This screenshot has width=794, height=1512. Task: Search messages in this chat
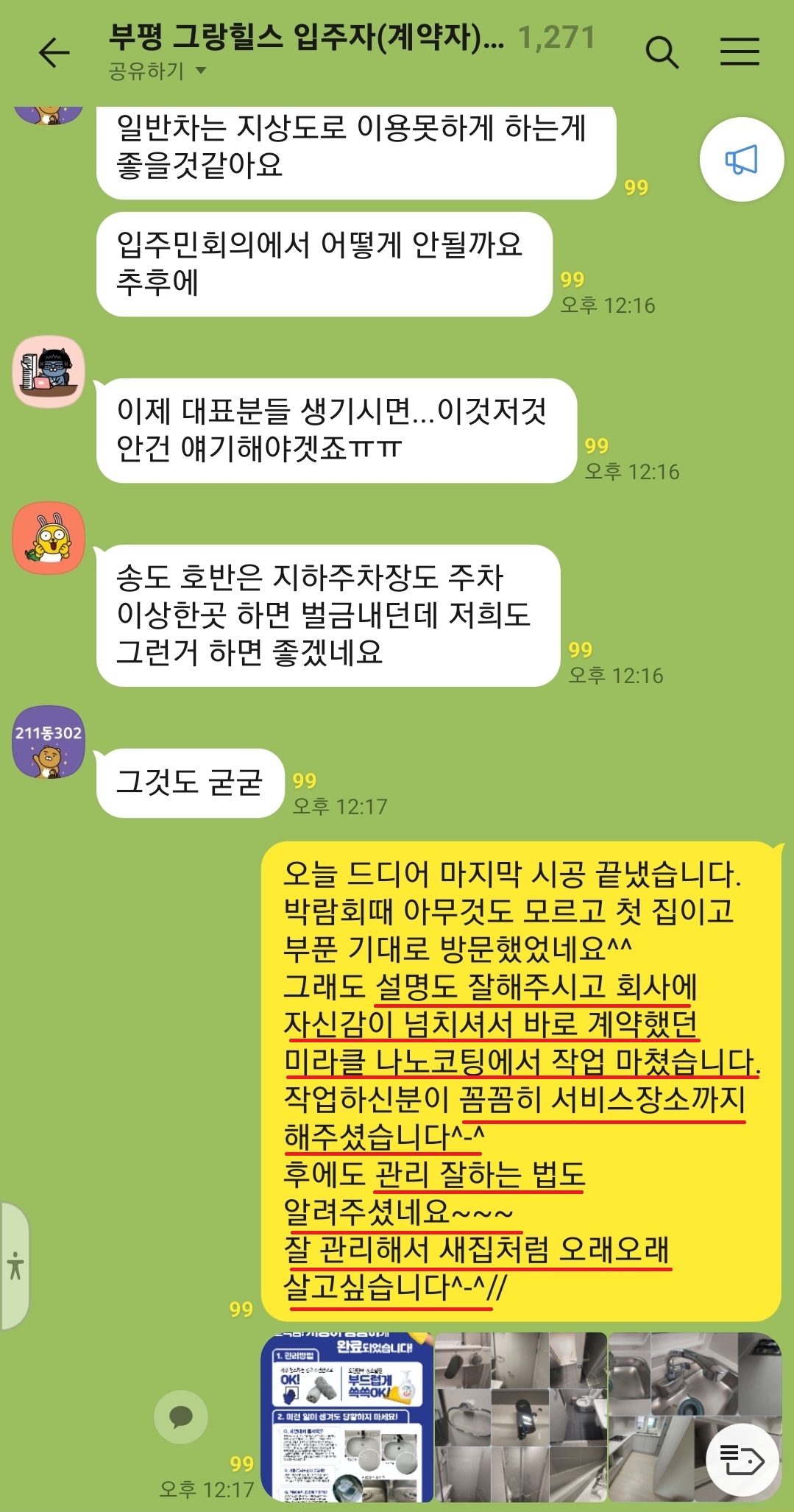coord(662,53)
